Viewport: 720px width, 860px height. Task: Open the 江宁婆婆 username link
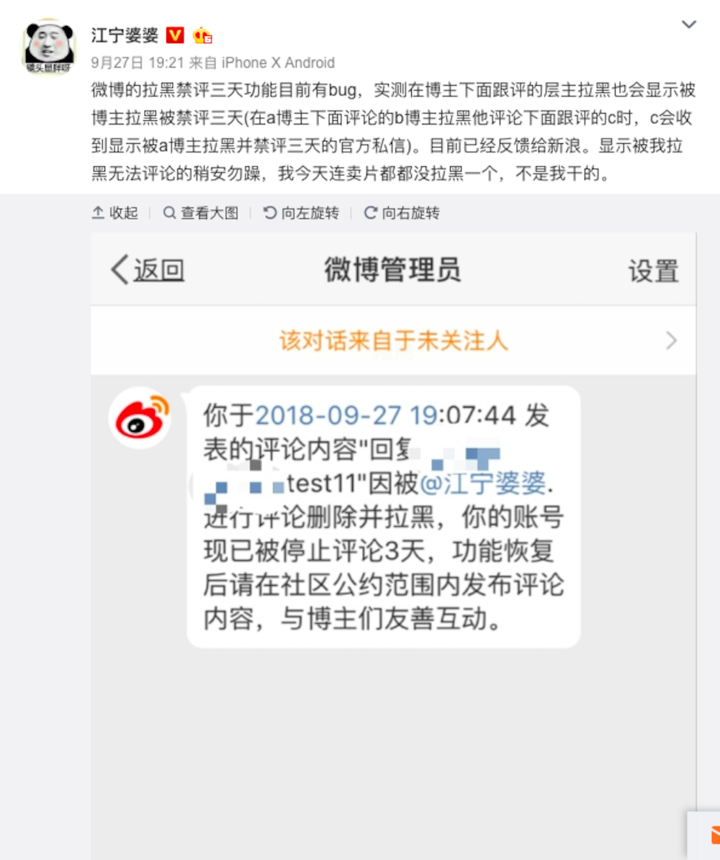point(124,35)
